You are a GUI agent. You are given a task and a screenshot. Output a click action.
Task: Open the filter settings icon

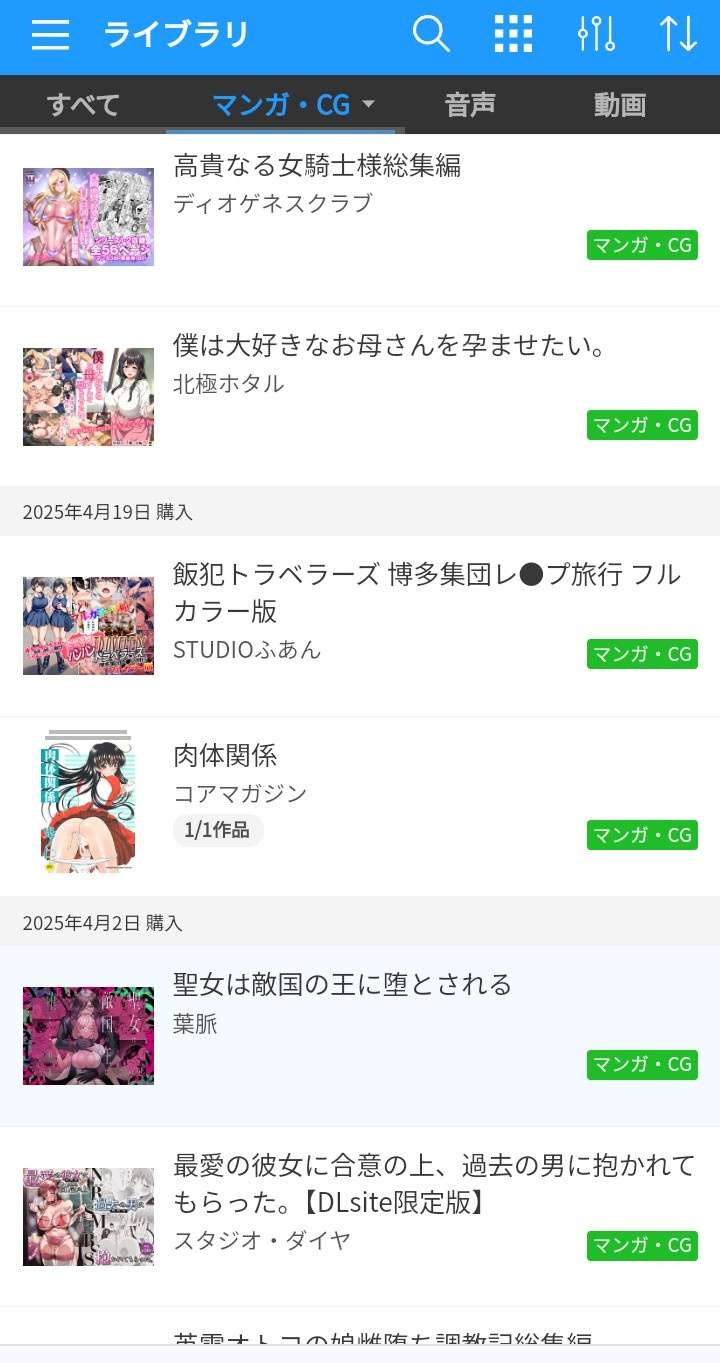[596, 35]
